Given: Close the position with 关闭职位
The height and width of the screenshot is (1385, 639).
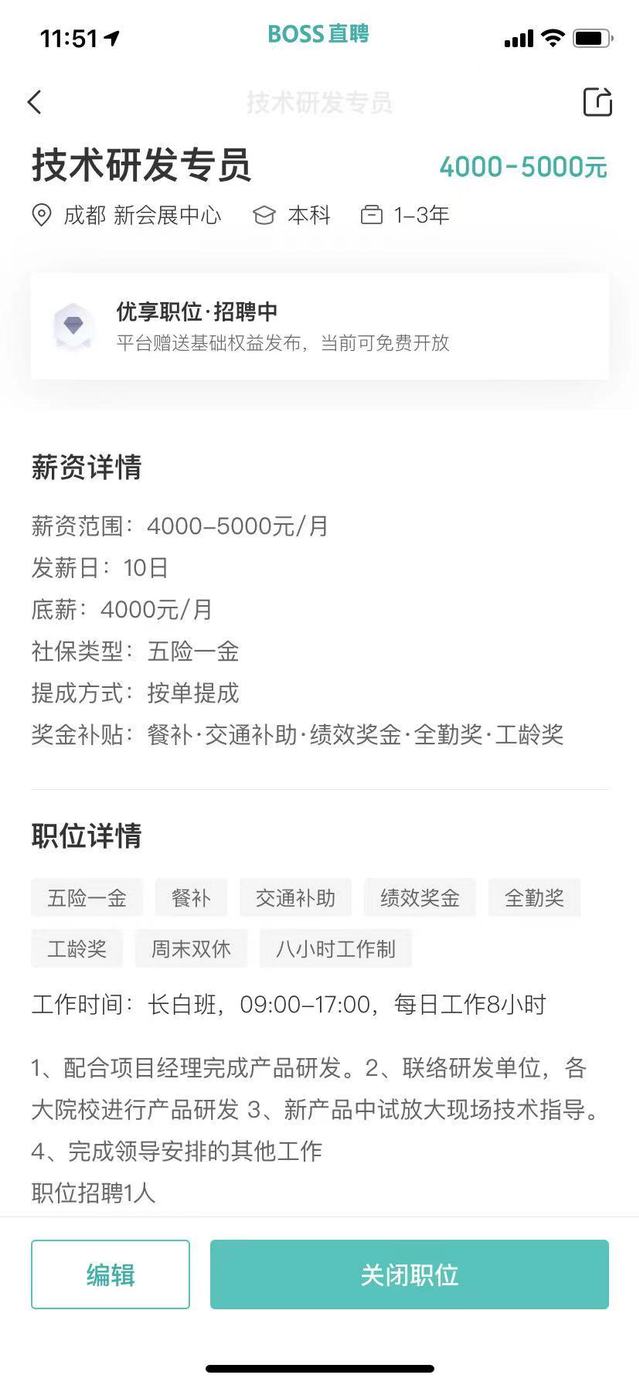Looking at the screenshot, I should pos(409,1274).
